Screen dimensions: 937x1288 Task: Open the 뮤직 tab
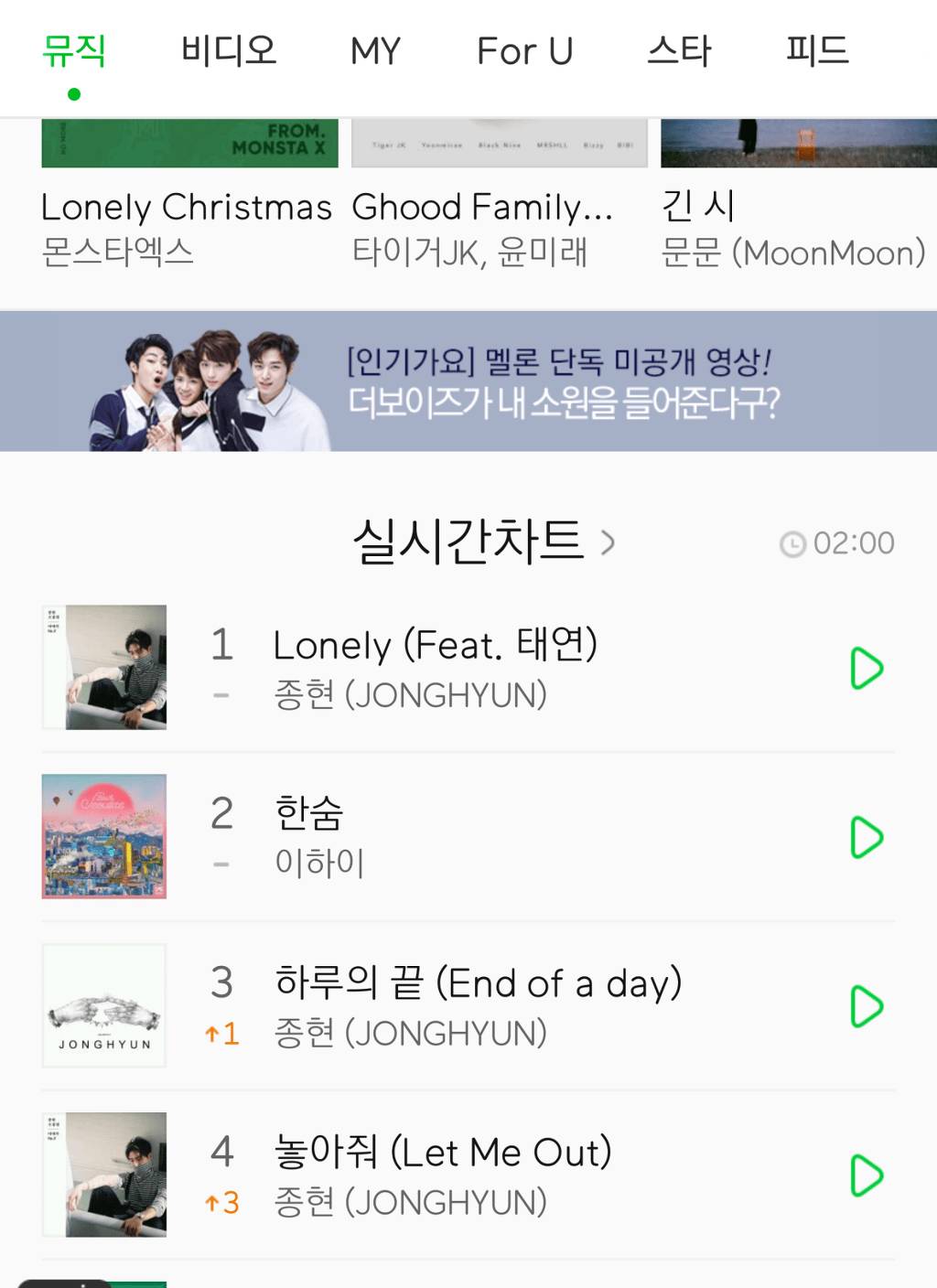(74, 51)
